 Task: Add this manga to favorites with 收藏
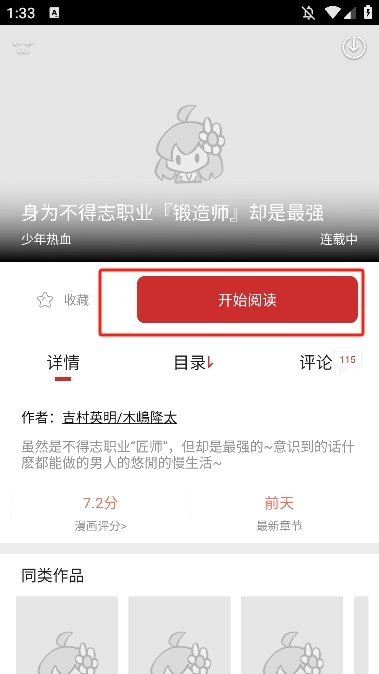coord(63,300)
